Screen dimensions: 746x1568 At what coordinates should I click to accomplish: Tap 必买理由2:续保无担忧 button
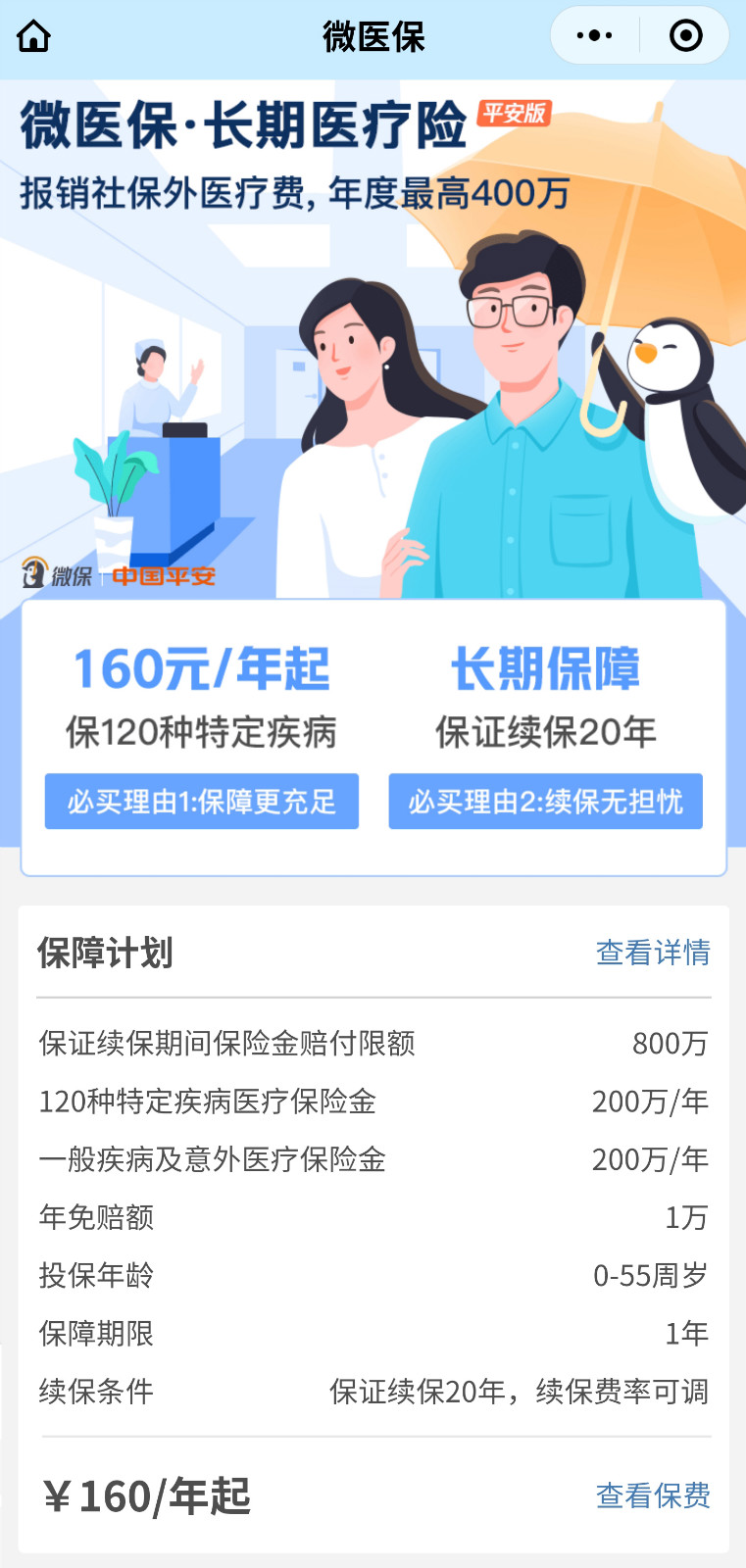click(545, 802)
